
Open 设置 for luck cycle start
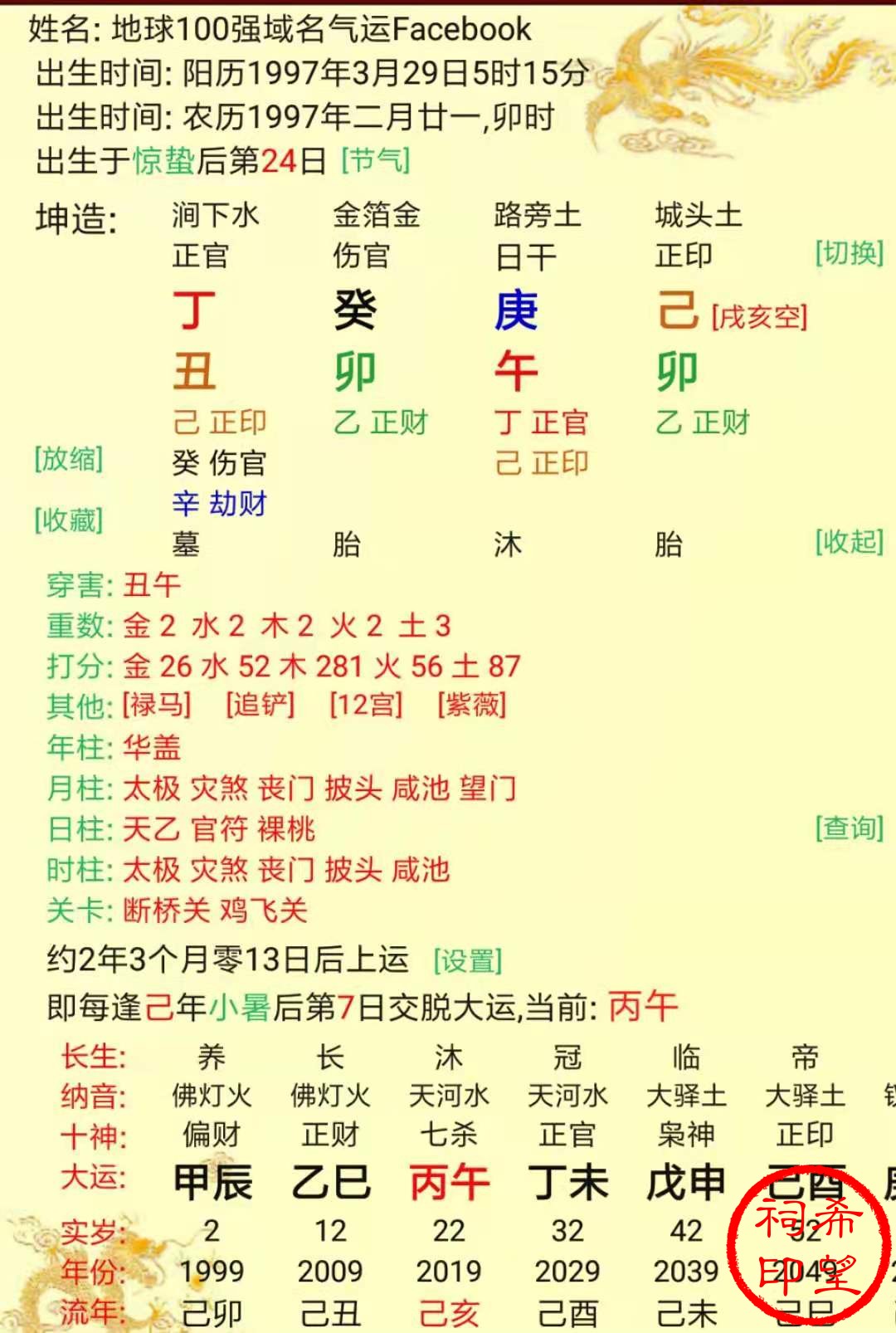468,961
